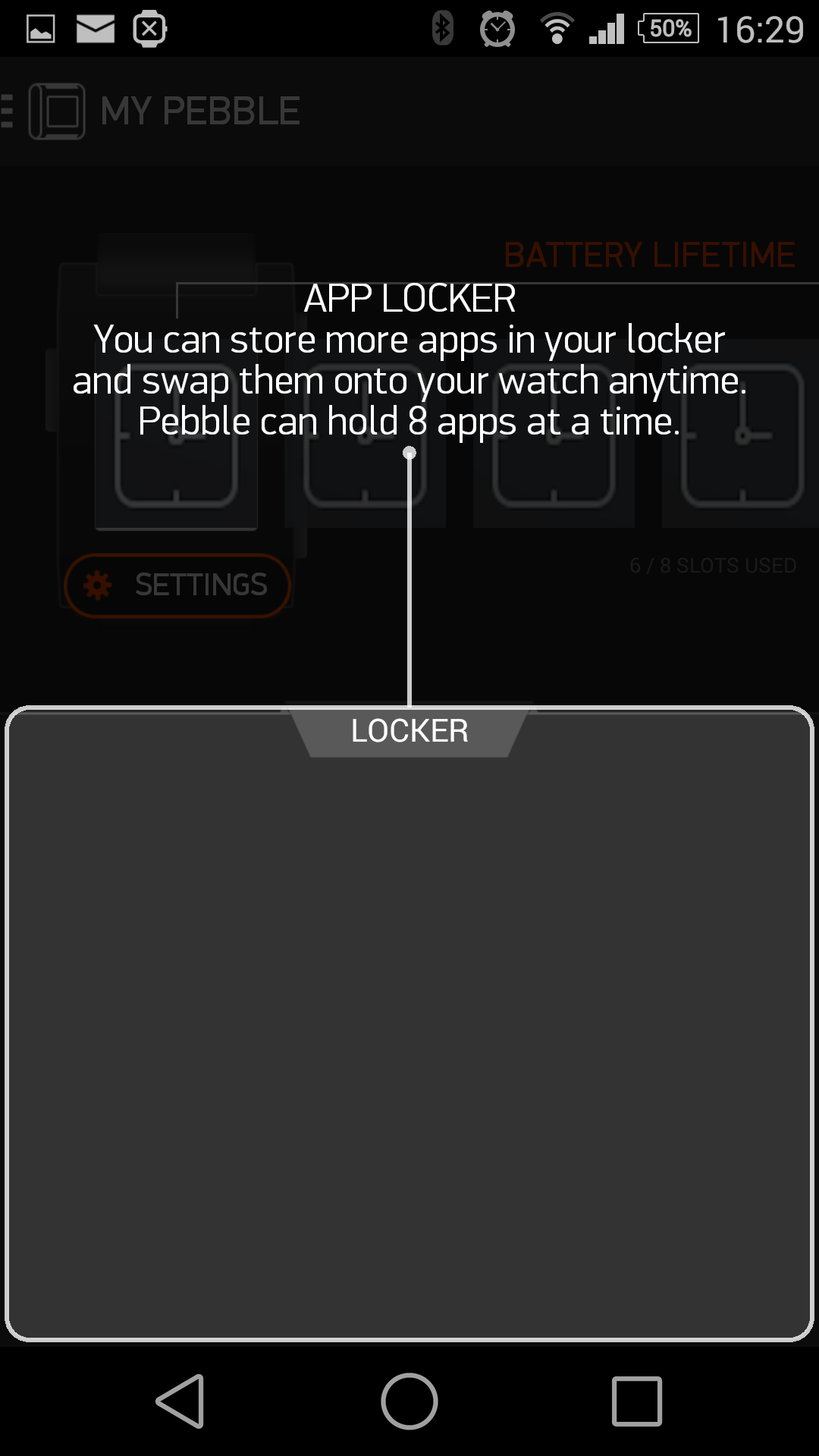This screenshot has height=1456, width=819.
Task: Tap the highlighted LOCKER panel
Action: coord(409,1024)
